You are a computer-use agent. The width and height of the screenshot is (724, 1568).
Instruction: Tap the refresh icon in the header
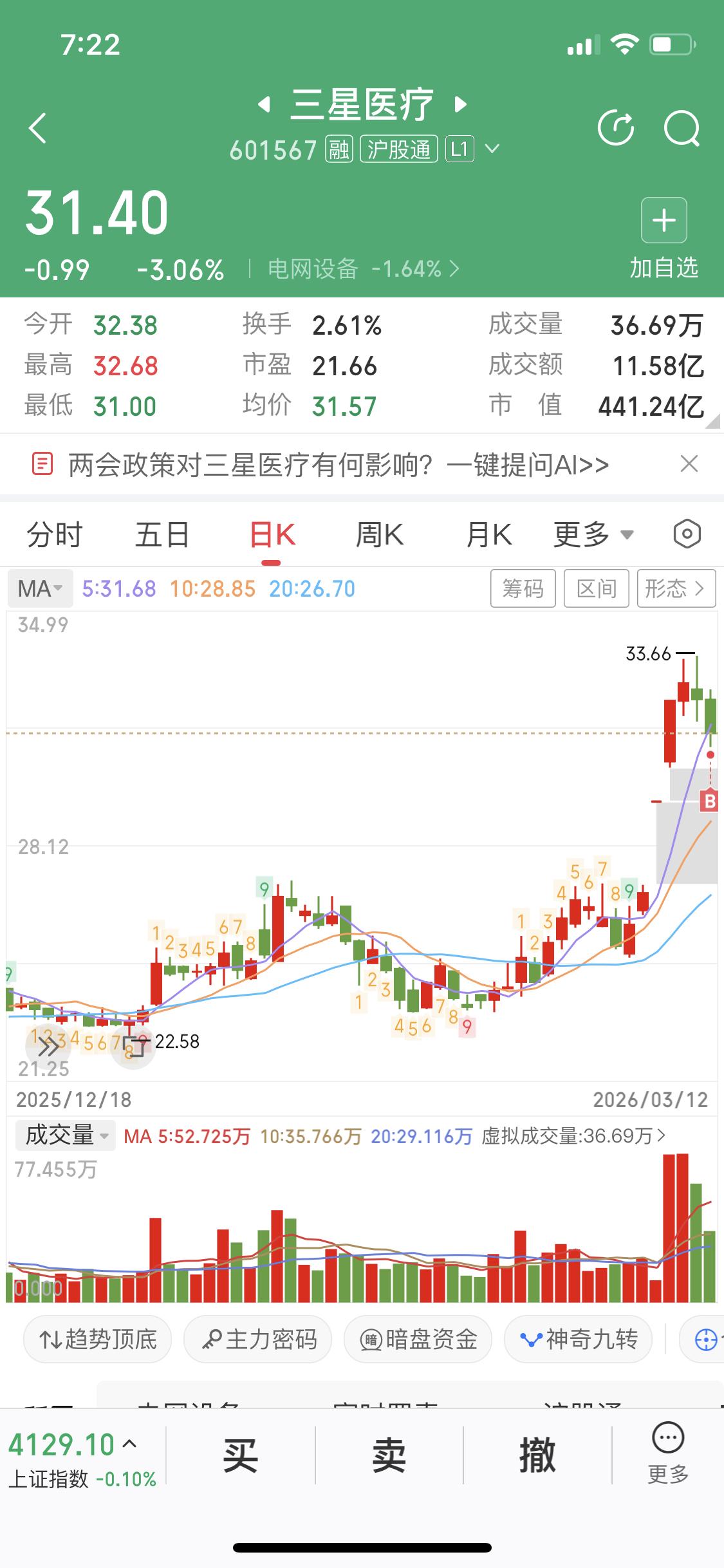pyautogui.click(x=617, y=128)
